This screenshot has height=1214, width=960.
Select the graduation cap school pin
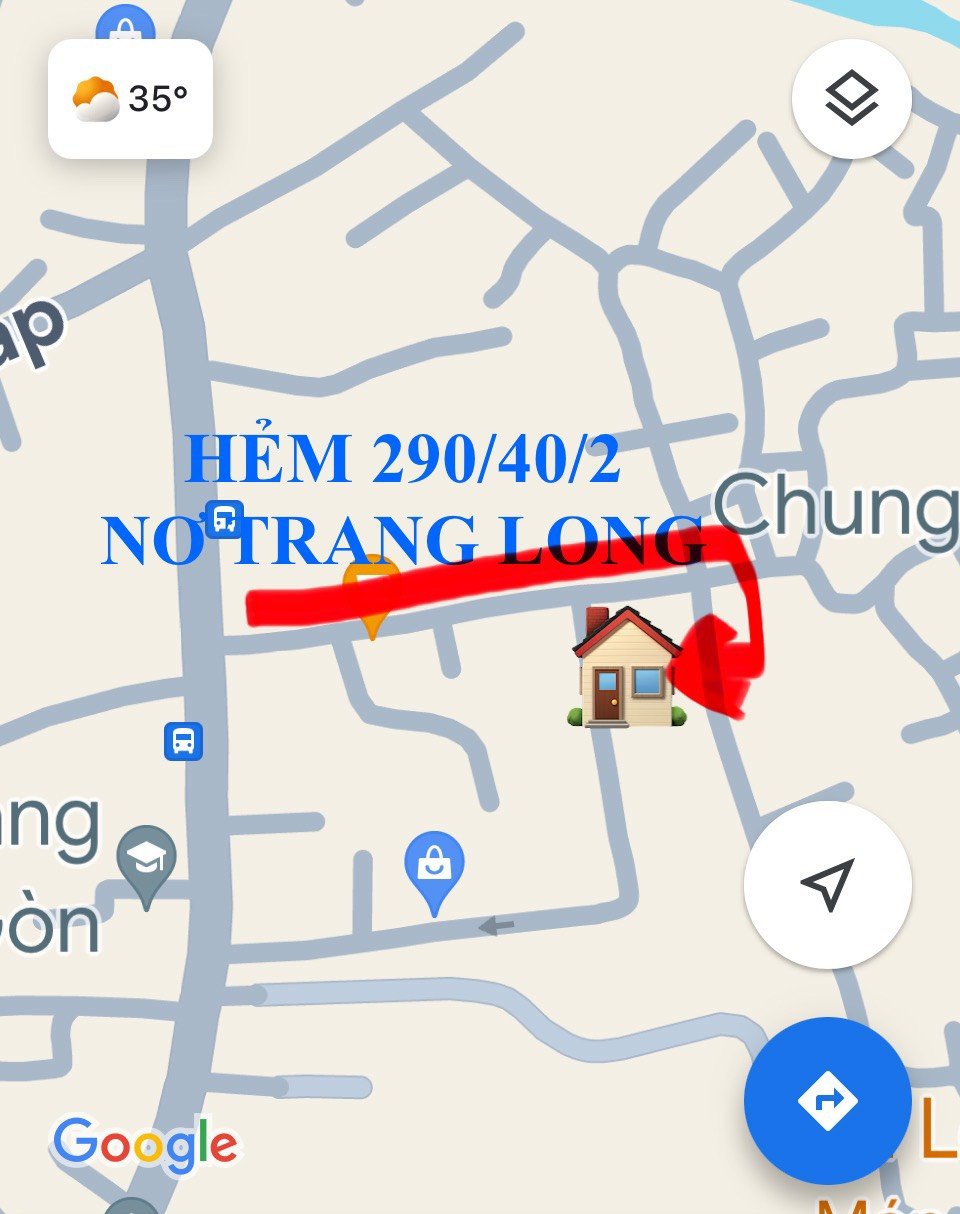click(146, 860)
